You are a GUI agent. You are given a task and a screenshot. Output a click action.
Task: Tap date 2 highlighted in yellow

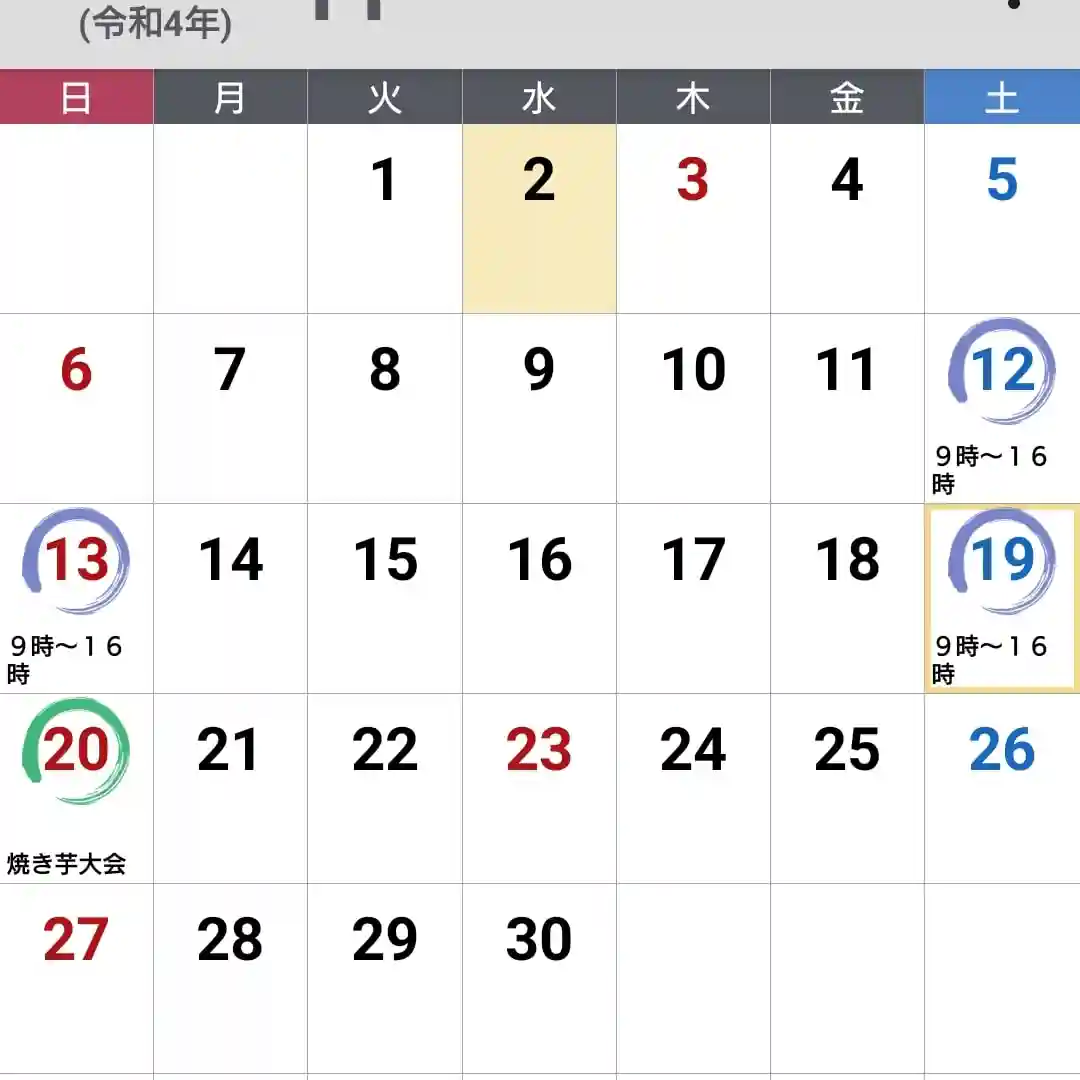click(x=539, y=182)
